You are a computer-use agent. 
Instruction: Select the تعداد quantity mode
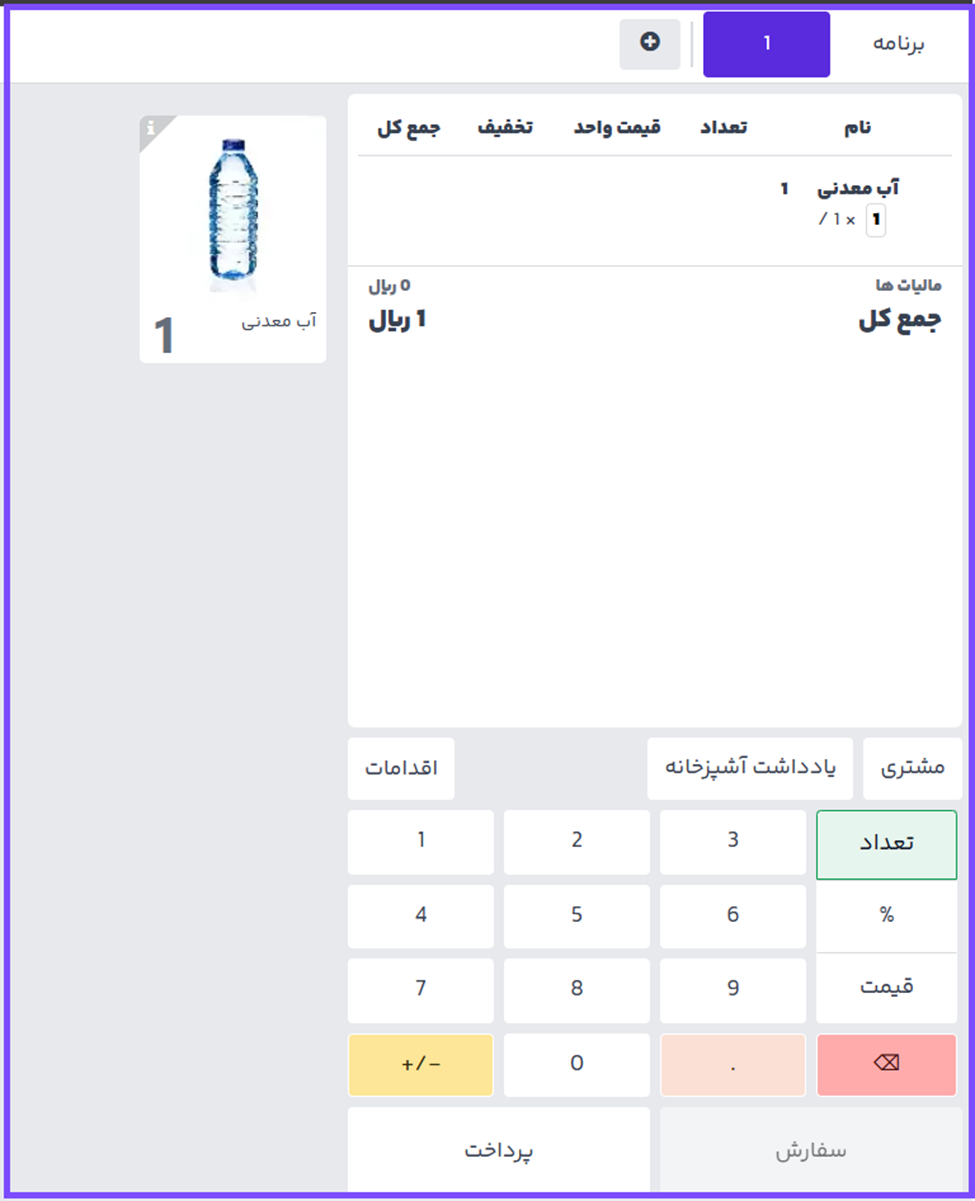[886, 844]
